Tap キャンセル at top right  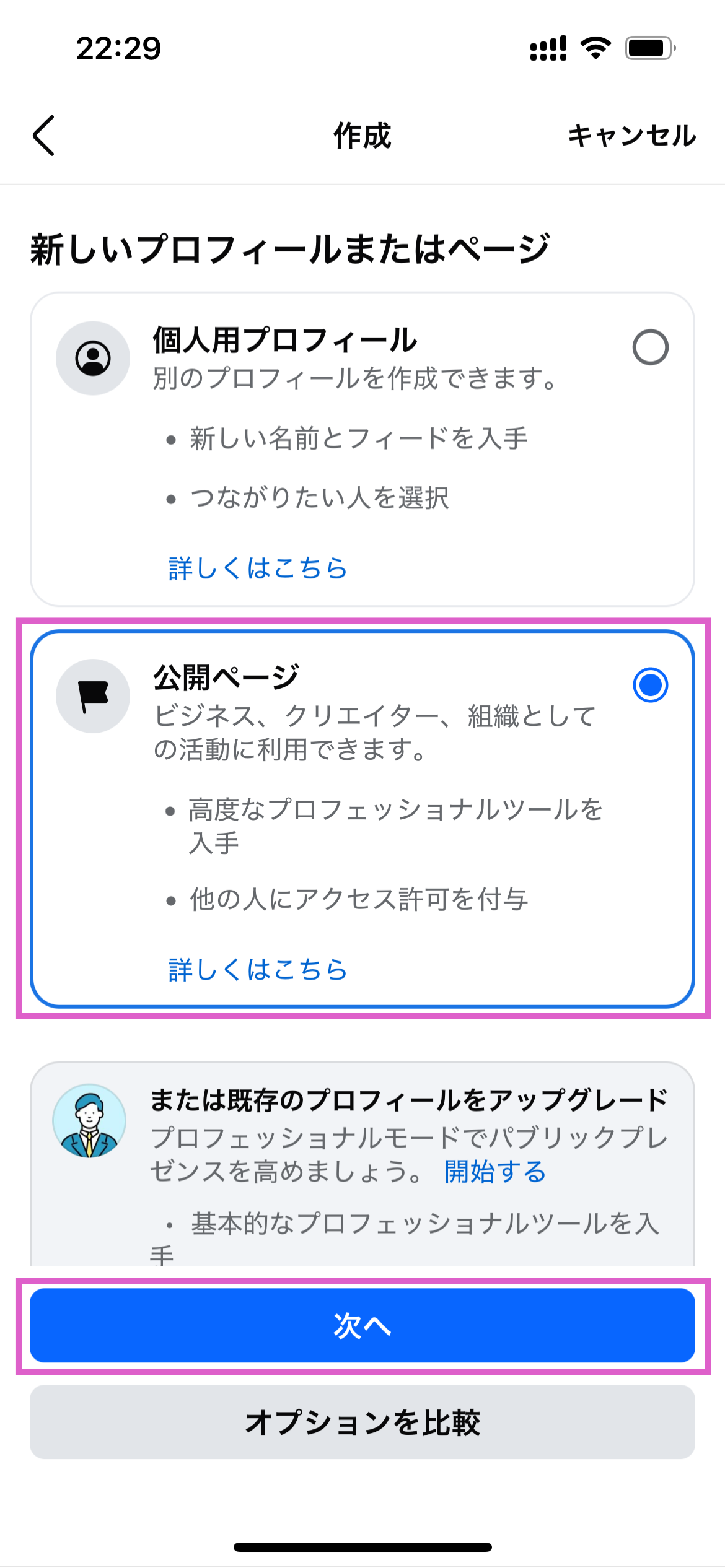point(632,137)
